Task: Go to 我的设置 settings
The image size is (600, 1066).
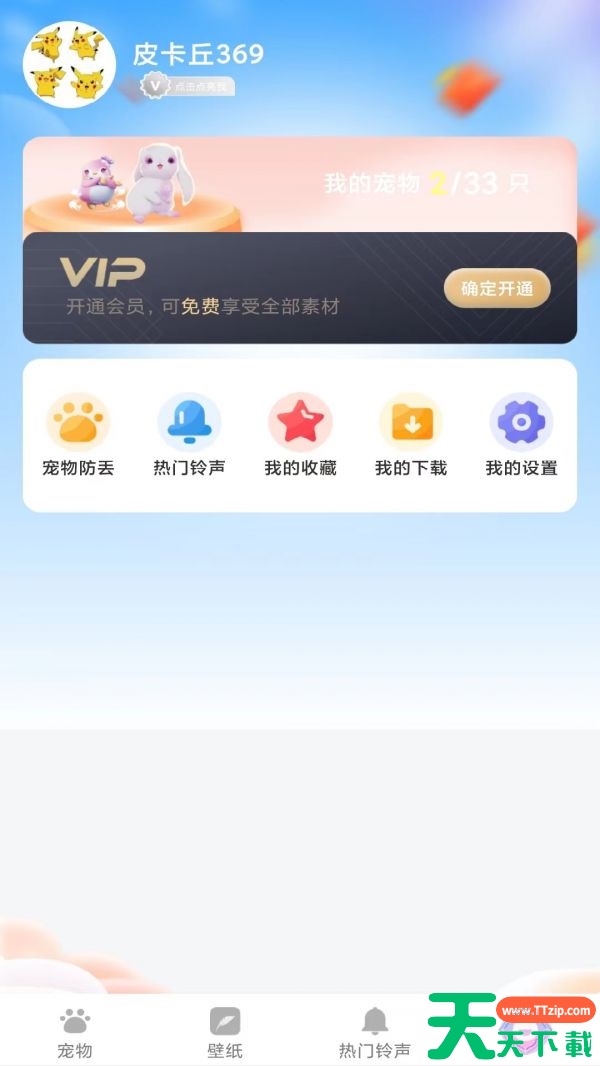Action: click(521, 435)
